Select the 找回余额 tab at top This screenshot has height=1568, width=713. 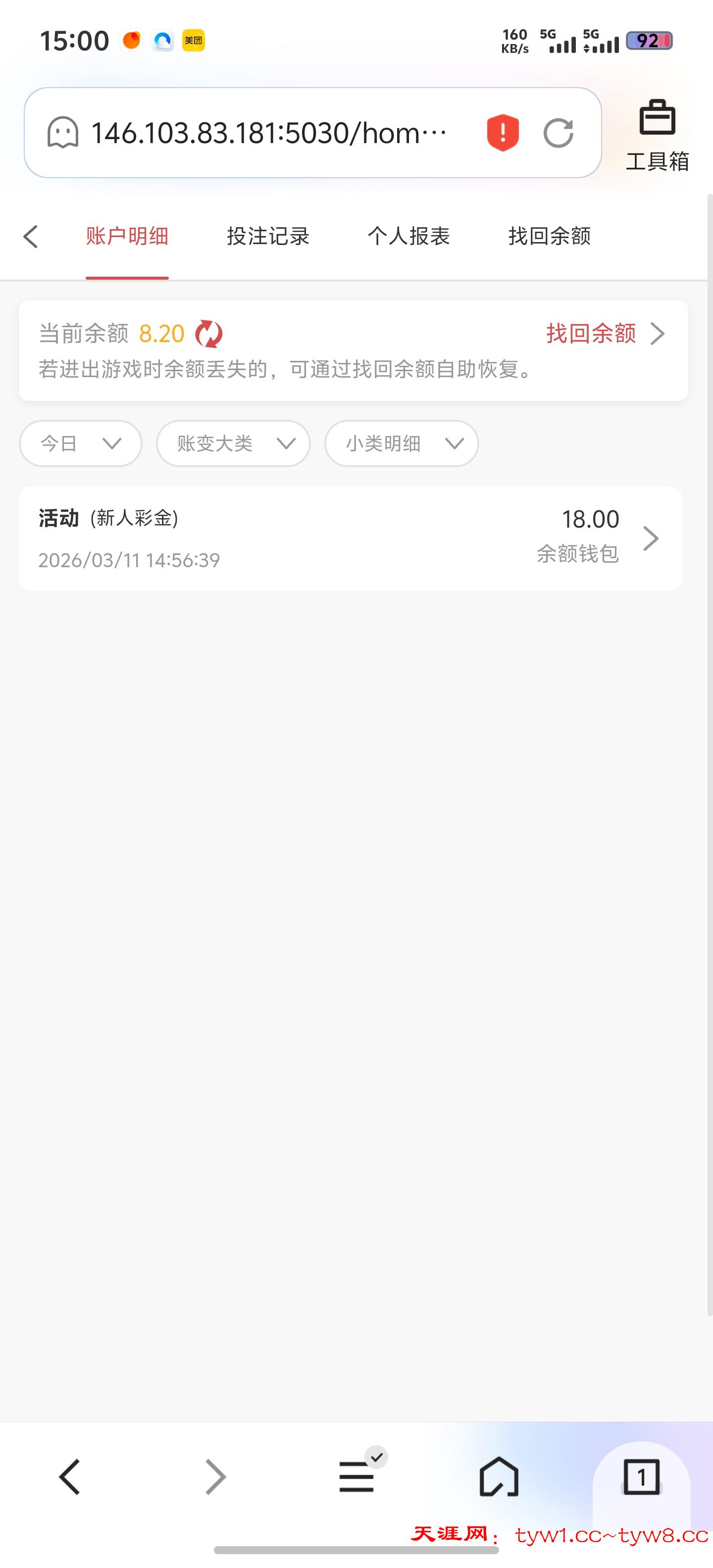[x=549, y=236]
